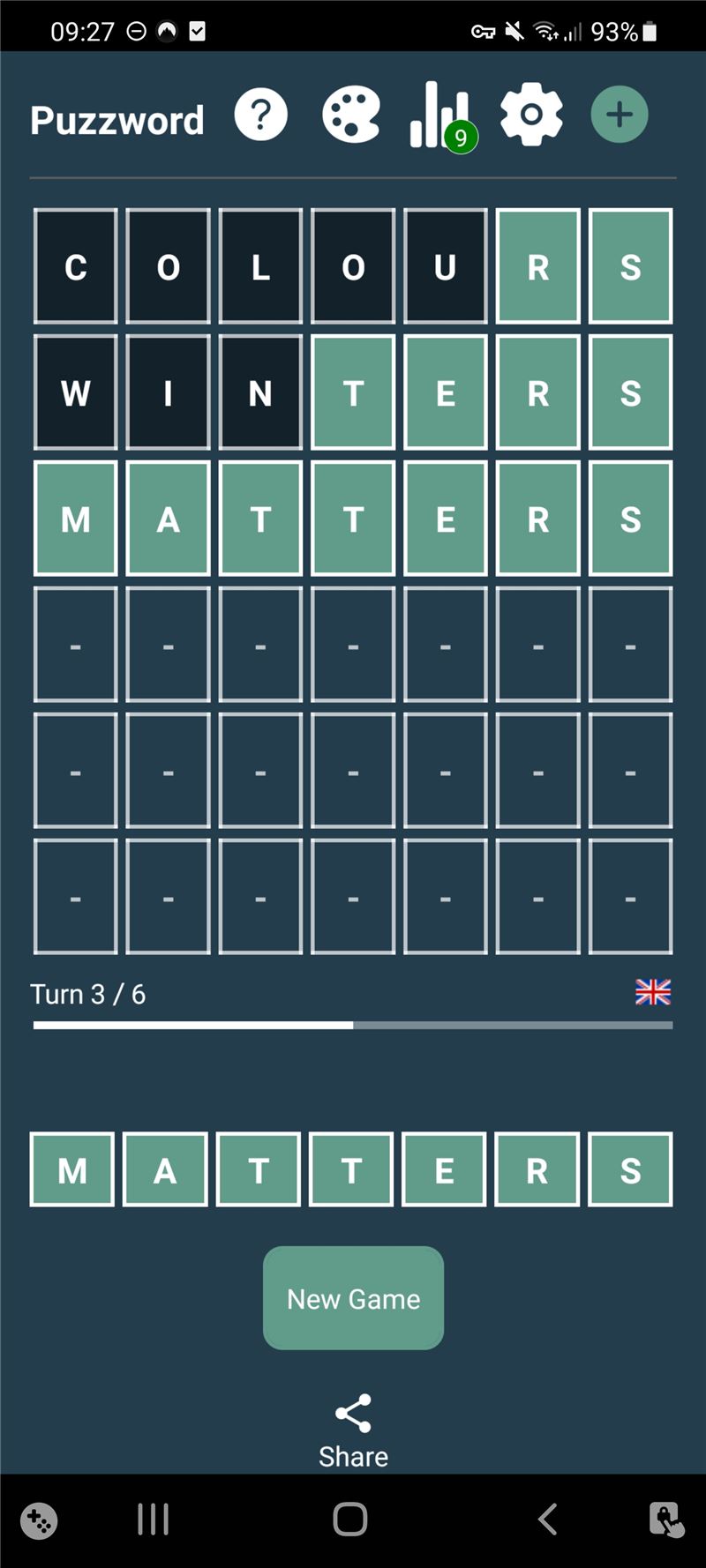
Task: Tap the UK flag language selector
Action: pyautogui.click(x=653, y=993)
